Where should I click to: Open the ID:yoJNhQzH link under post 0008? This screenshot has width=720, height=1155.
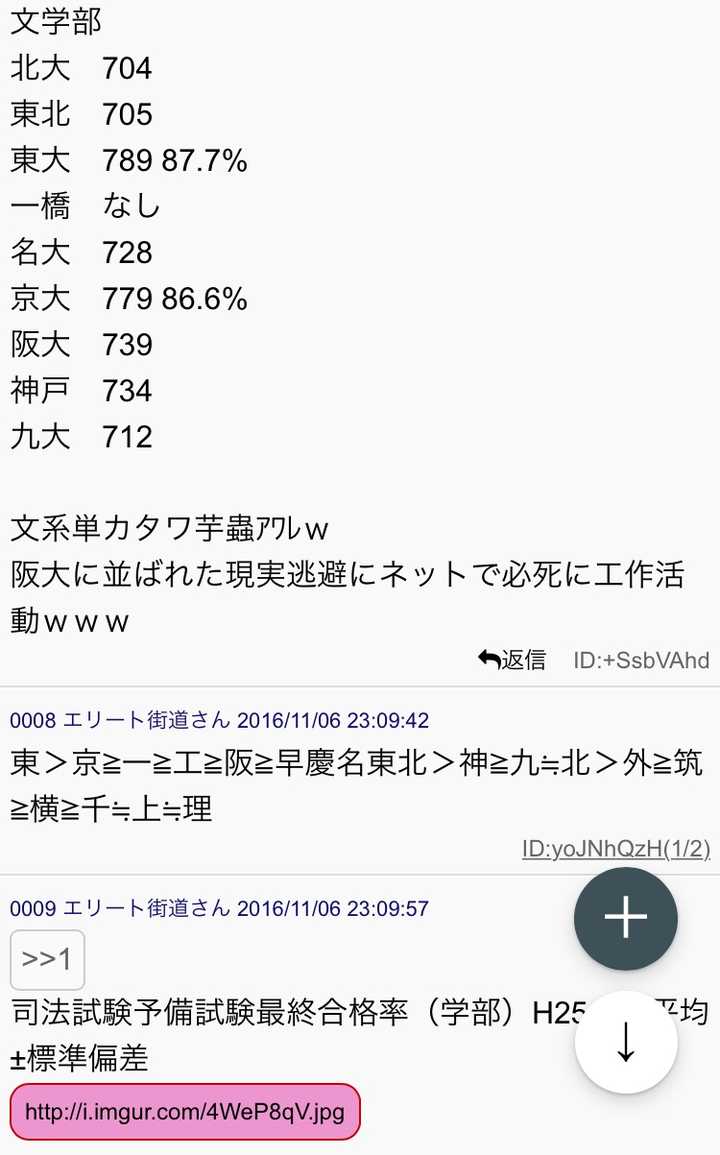[590, 848]
